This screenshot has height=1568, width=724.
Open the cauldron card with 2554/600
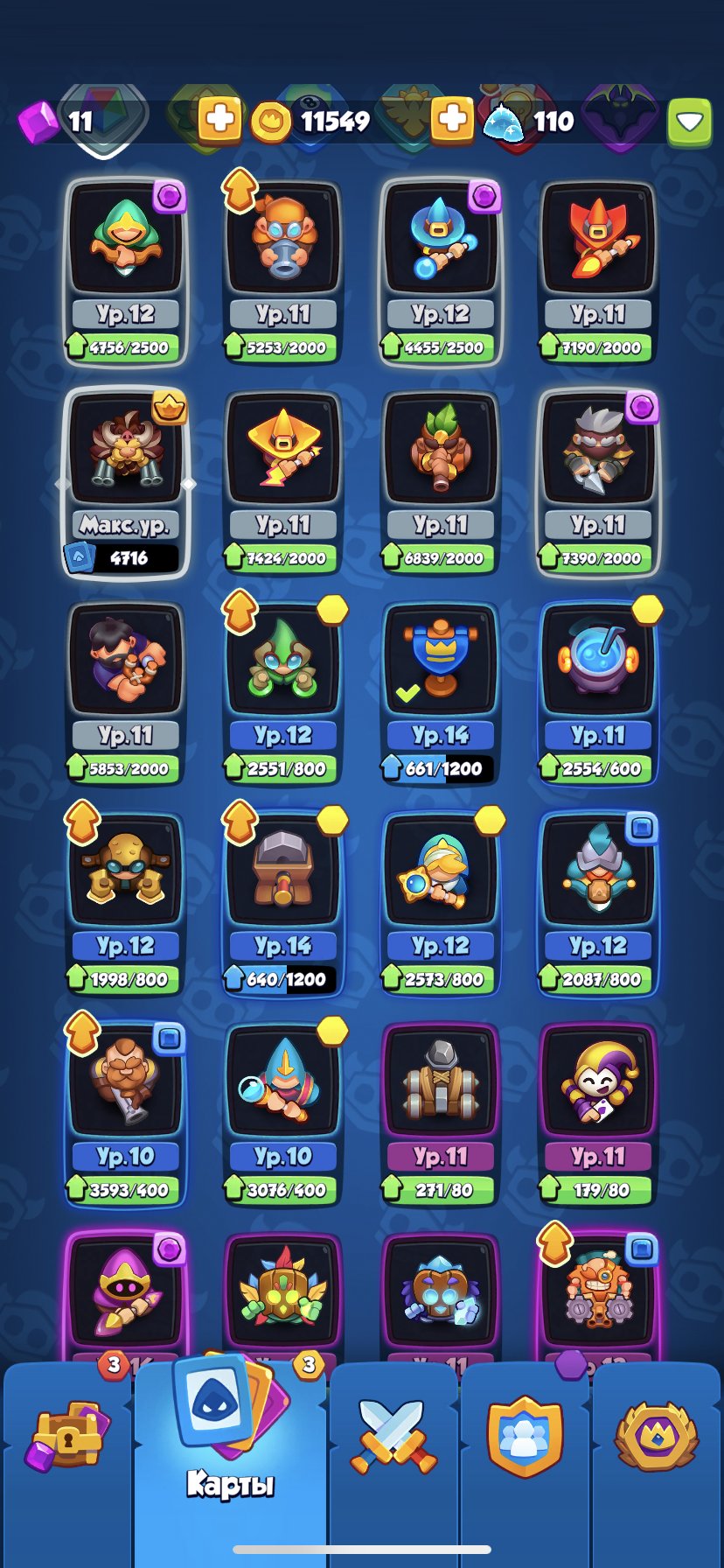point(598,693)
